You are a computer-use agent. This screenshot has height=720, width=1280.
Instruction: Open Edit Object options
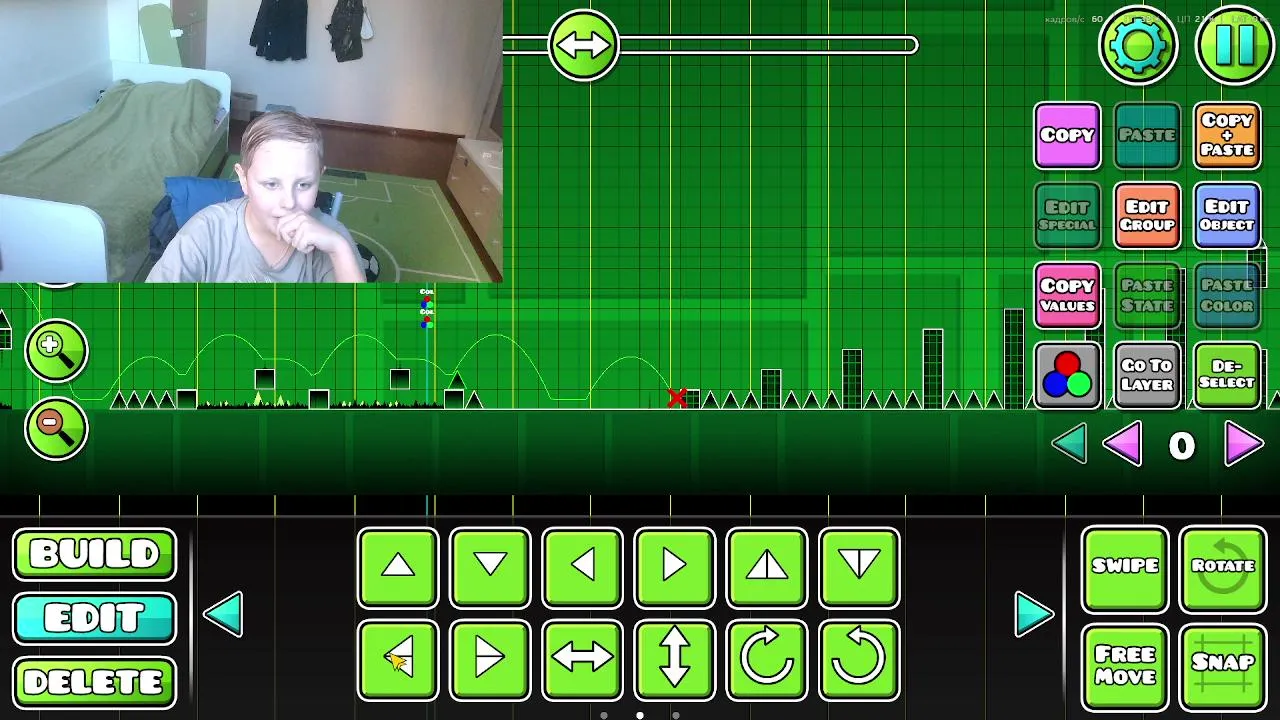pyautogui.click(x=1227, y=215)
